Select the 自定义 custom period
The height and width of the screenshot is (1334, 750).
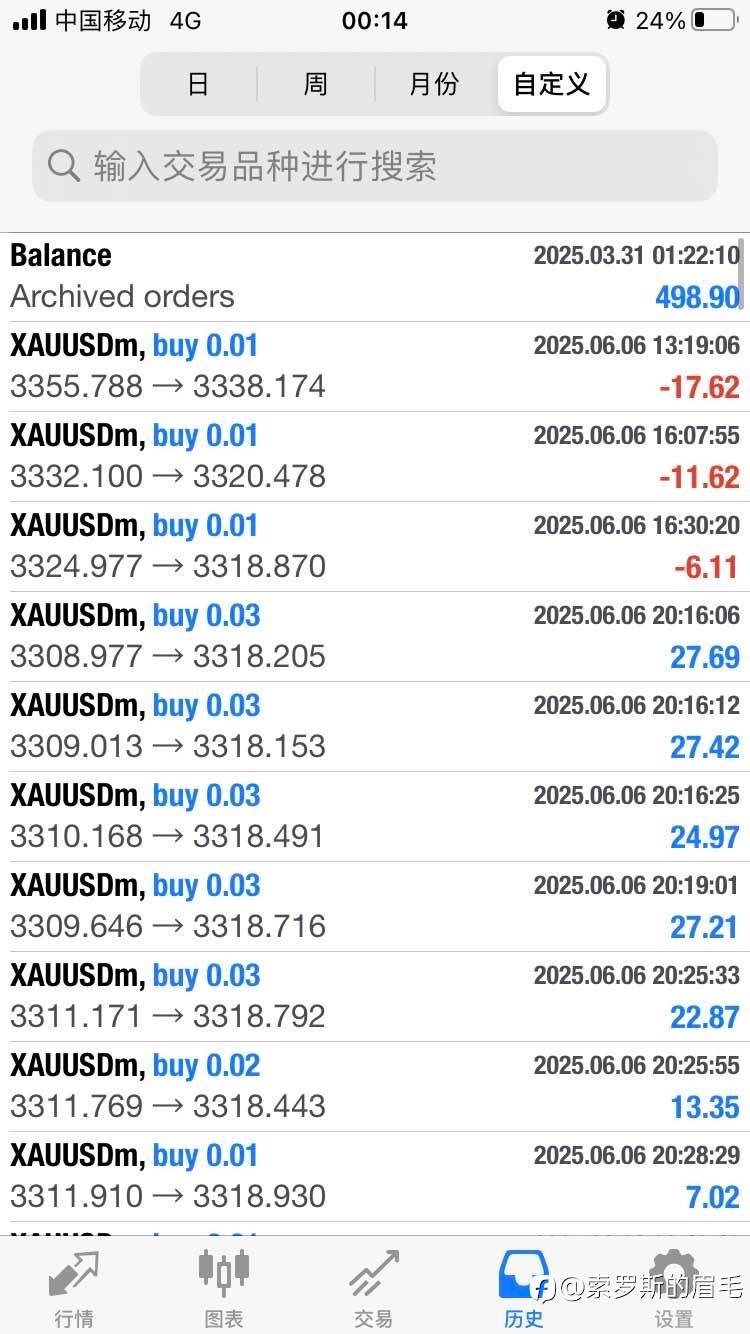551,84
